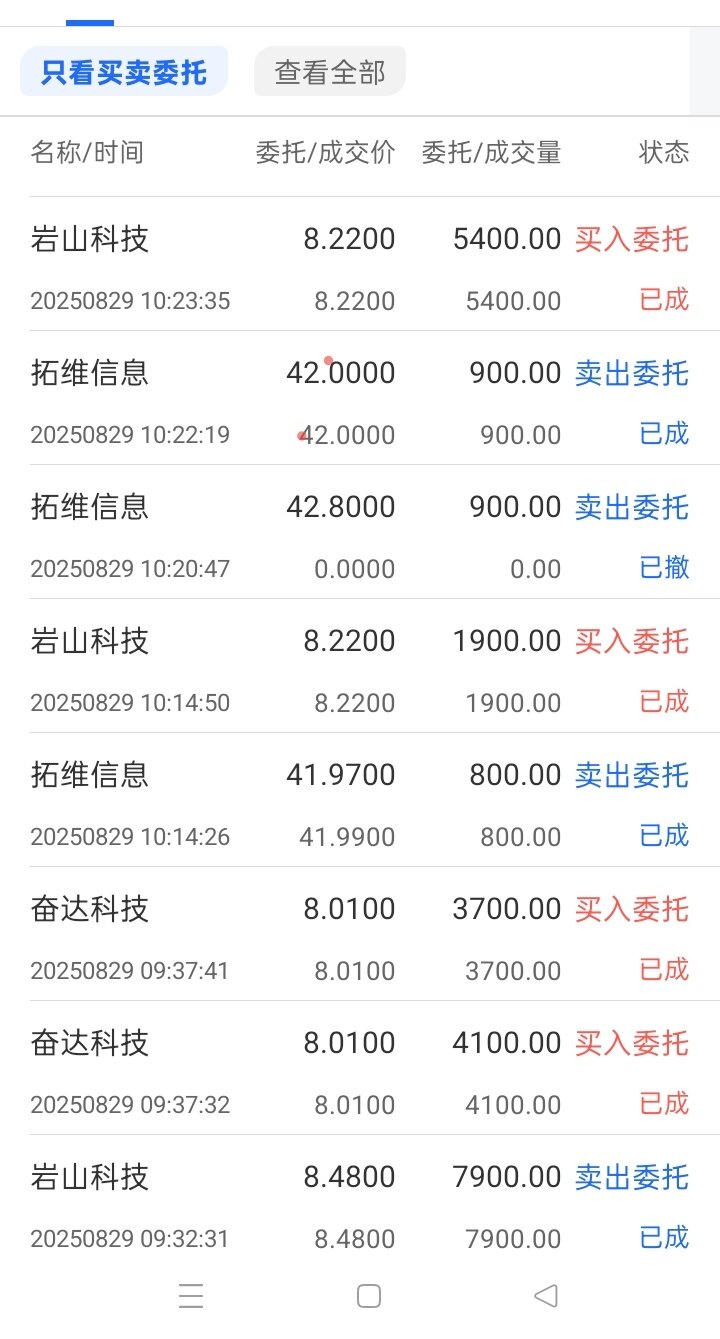Go back with system back button
Viewport: 720px width, 1339px height.
coord(545,1296)
